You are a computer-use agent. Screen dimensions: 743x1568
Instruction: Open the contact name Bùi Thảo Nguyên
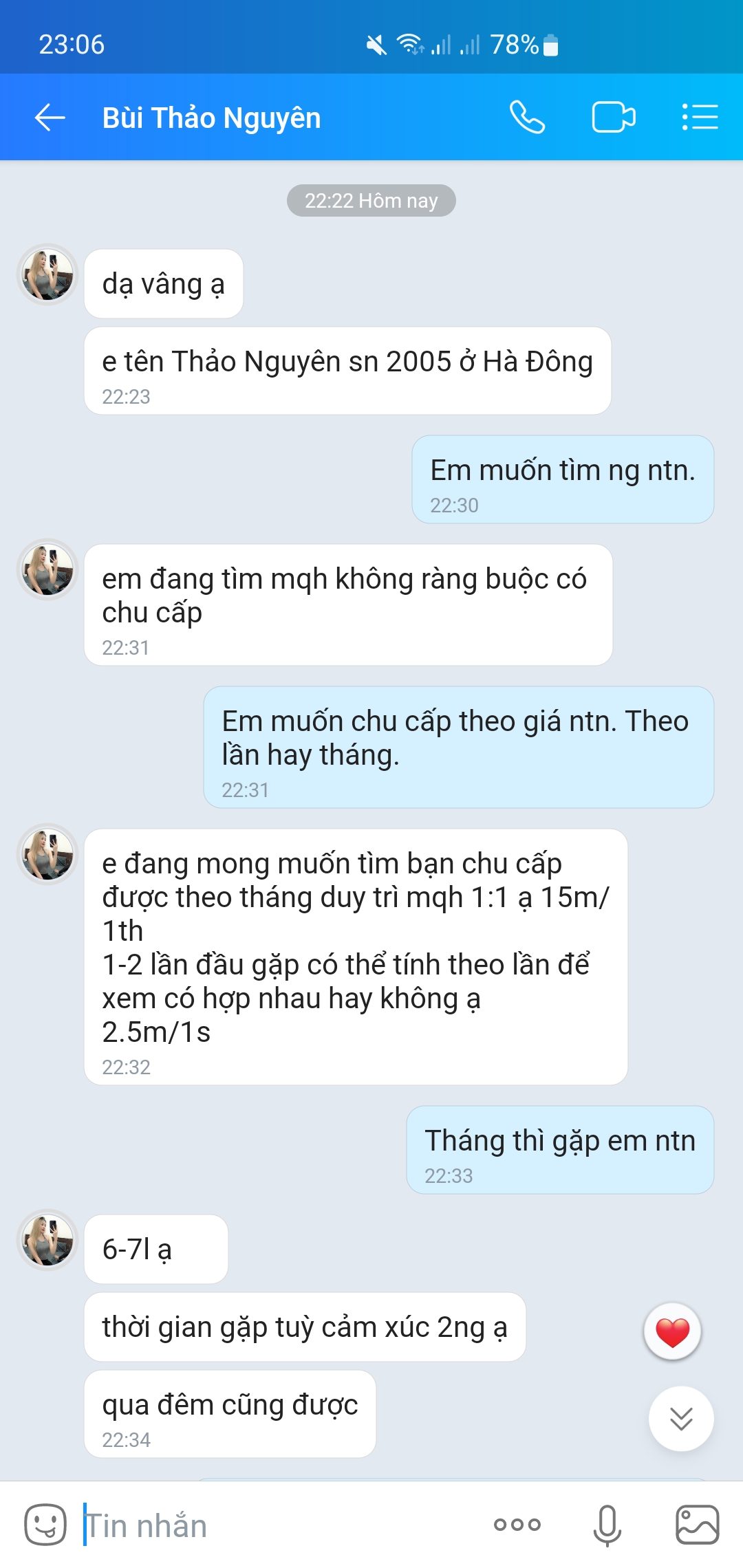click(211, 118)
